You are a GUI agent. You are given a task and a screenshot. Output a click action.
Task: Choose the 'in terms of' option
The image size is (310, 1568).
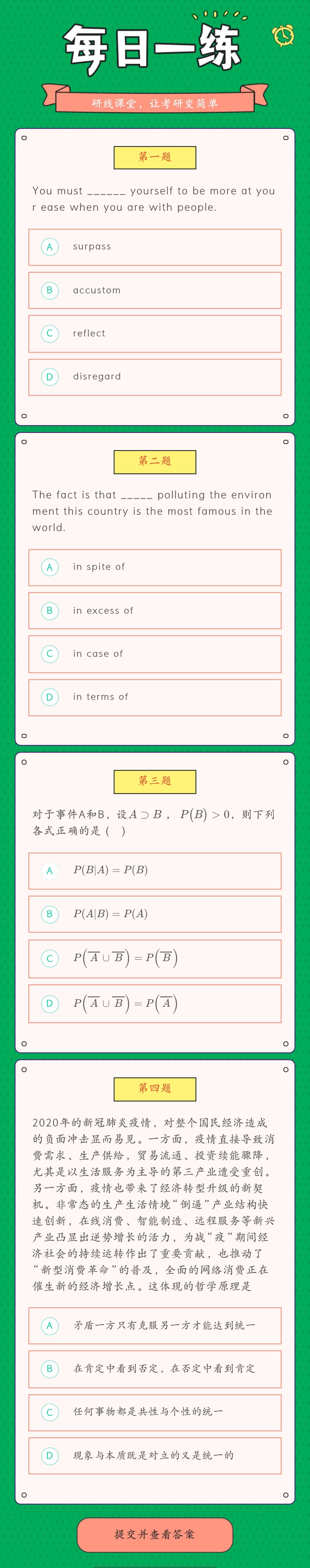click(155, 697)
